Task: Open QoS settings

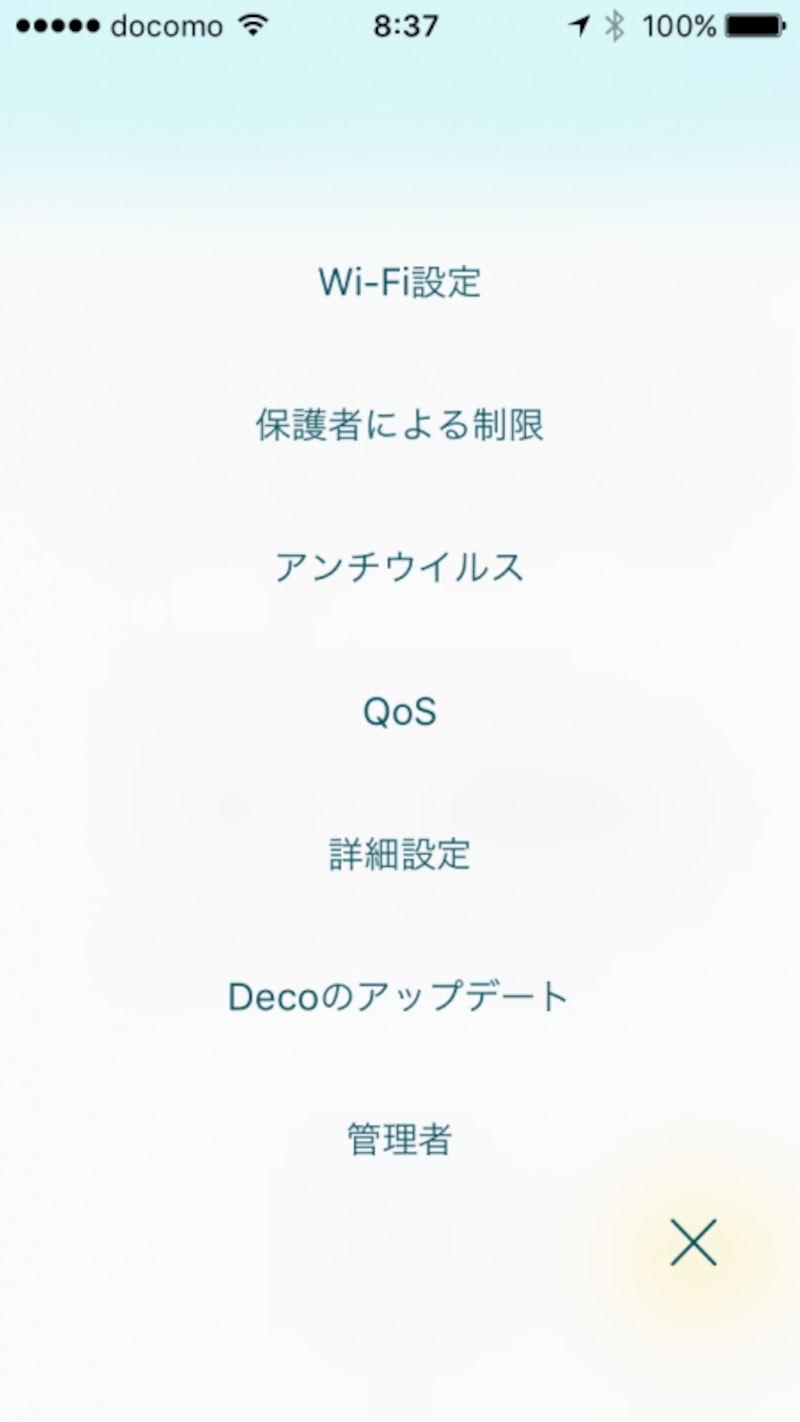Action: (400, 712)
